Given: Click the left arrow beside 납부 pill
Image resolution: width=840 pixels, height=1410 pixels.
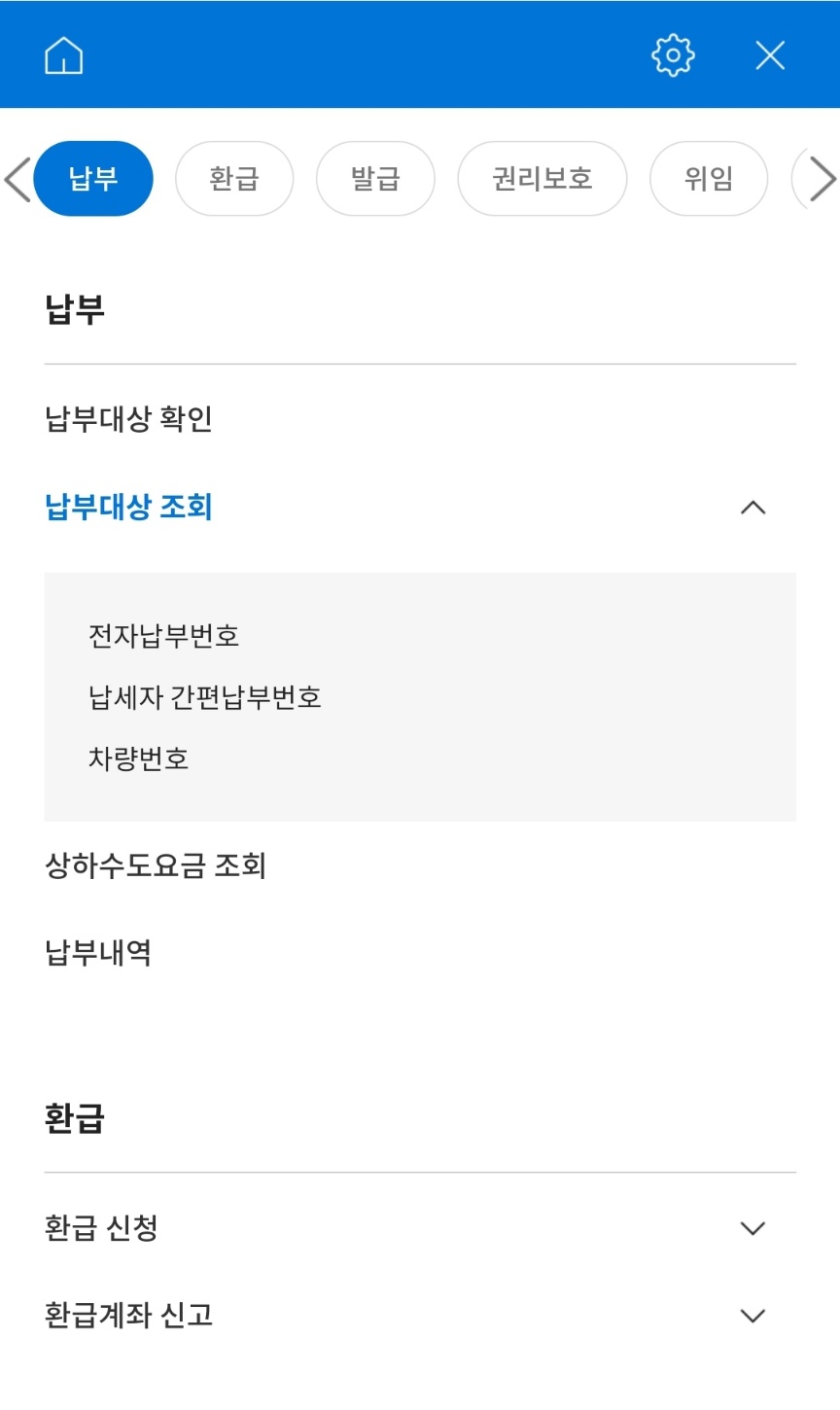Looking at the screenshot, I should [16, 179].
